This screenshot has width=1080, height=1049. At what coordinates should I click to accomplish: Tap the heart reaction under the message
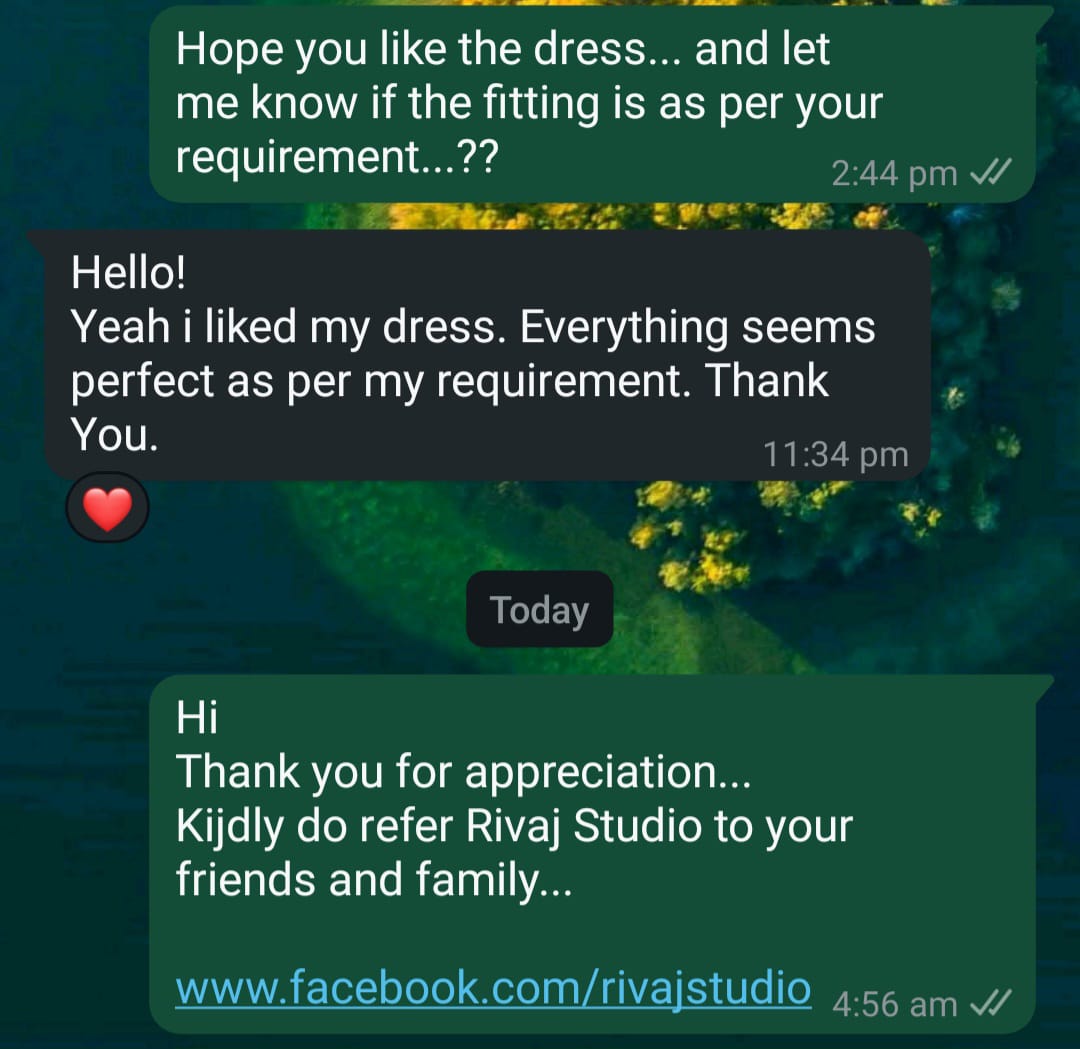[107, 511]
